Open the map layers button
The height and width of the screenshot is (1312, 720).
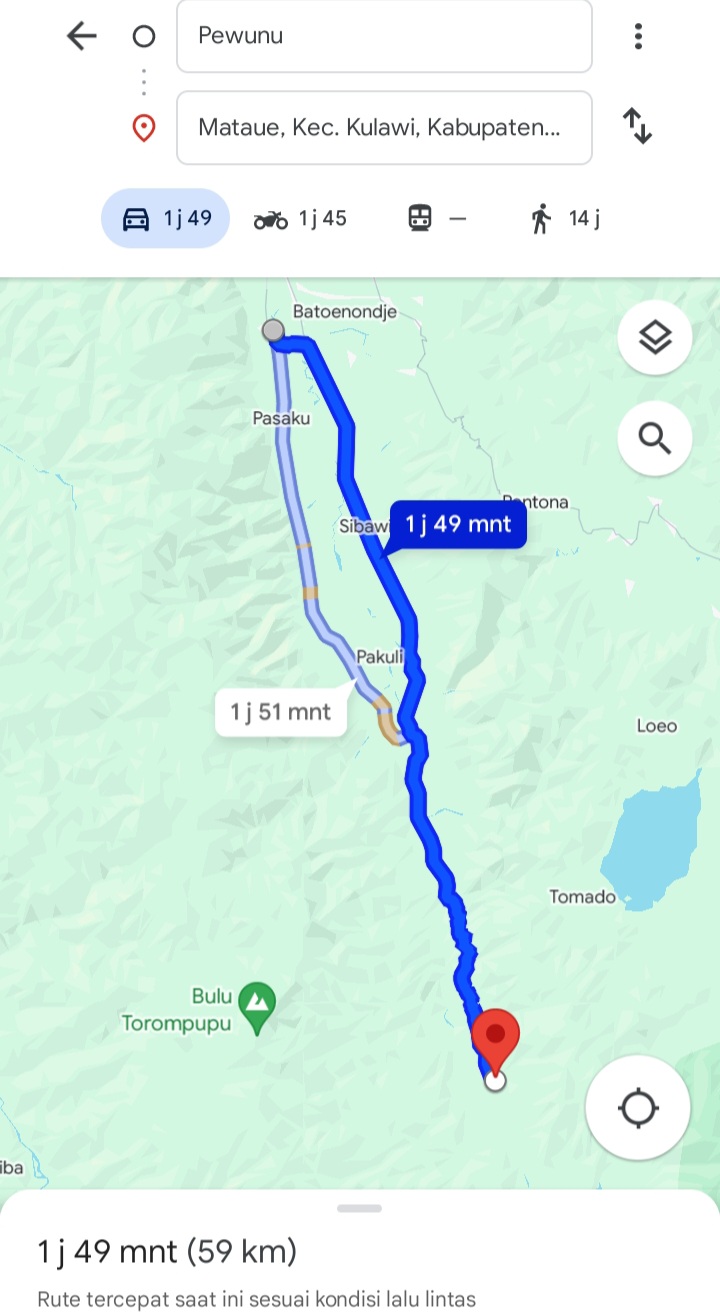coord(655,338)
